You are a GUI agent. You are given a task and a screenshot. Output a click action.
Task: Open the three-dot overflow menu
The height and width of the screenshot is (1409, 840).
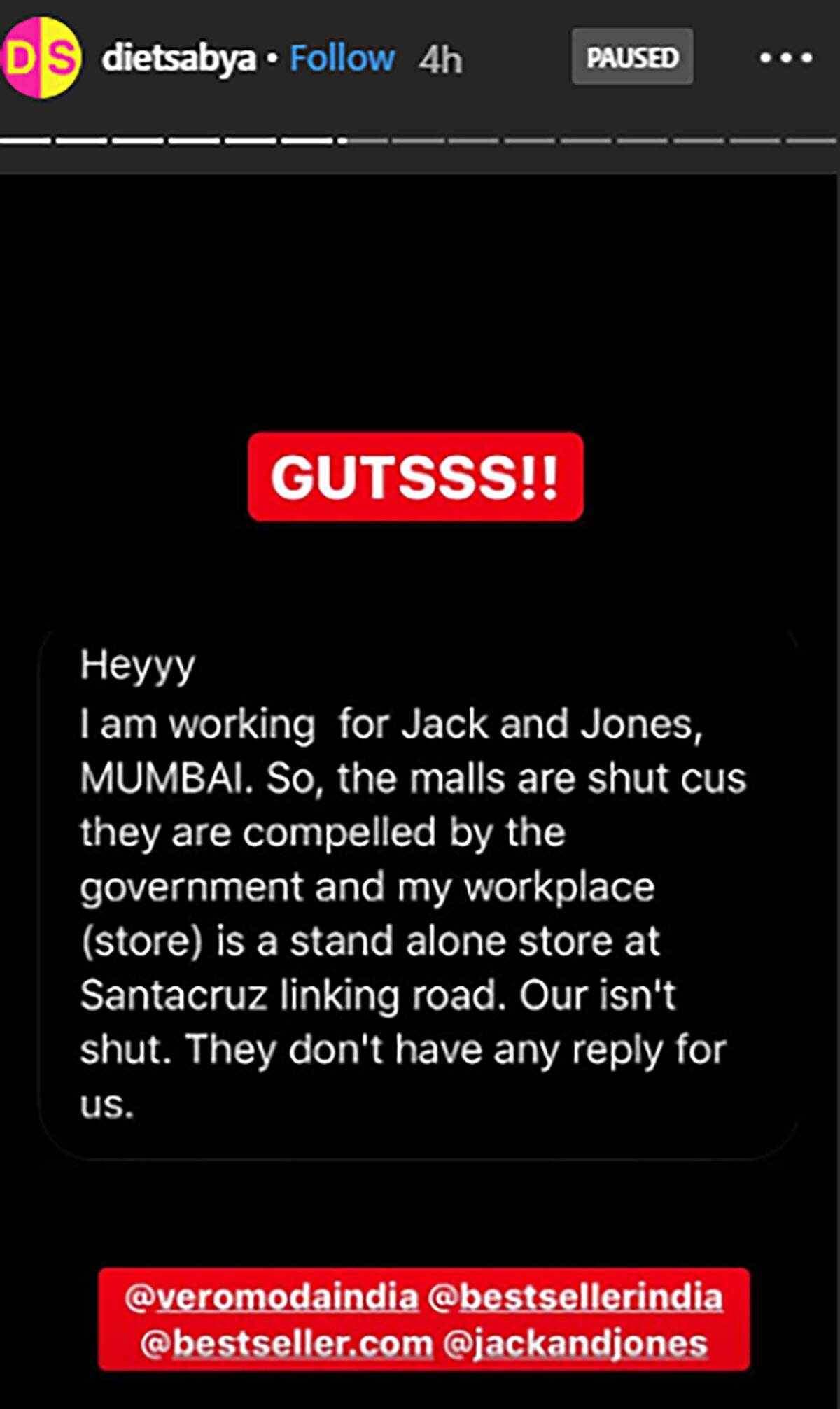pyautogui.click(x=786, y=58)
